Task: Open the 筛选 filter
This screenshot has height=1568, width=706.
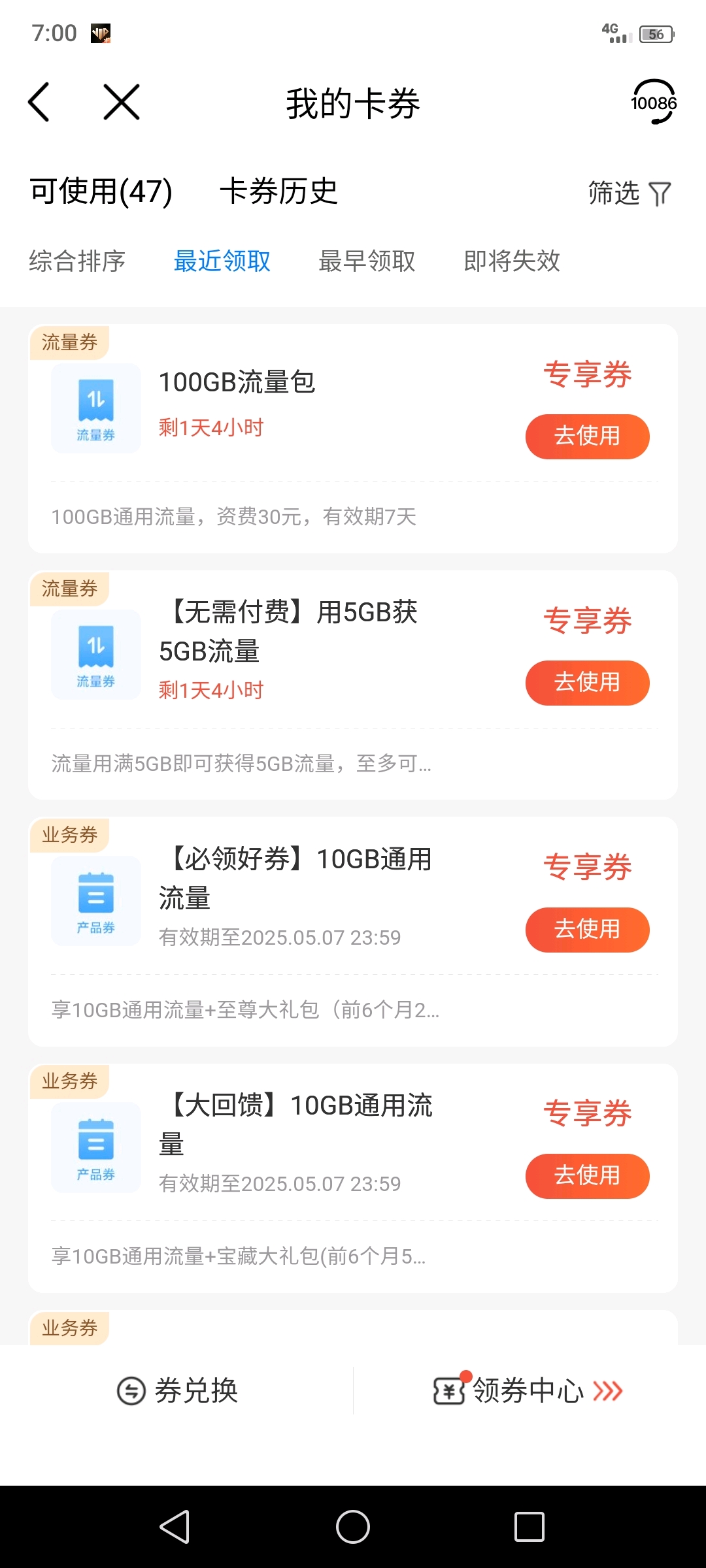Action: click(630, 193)
